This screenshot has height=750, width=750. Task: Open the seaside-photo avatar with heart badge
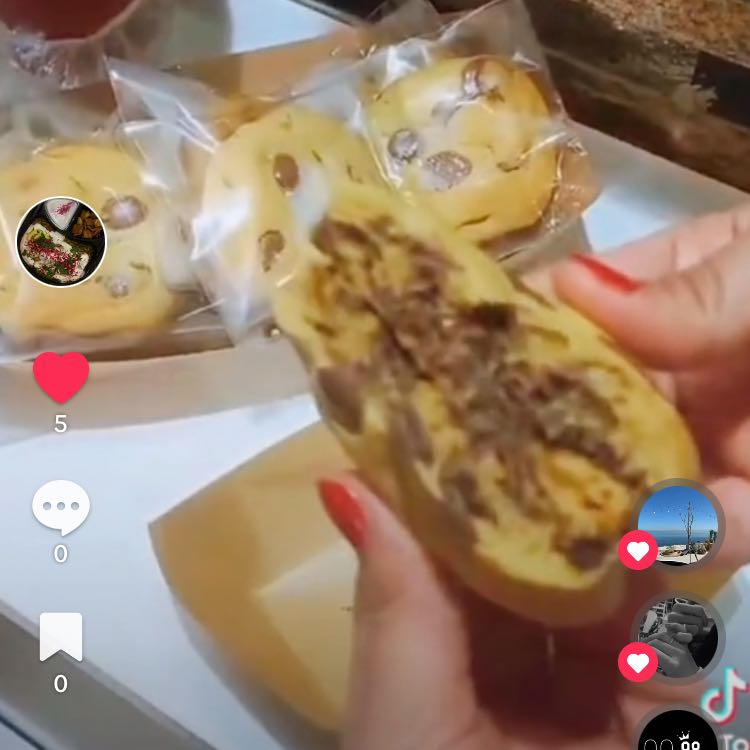click(x=678, y=525)
